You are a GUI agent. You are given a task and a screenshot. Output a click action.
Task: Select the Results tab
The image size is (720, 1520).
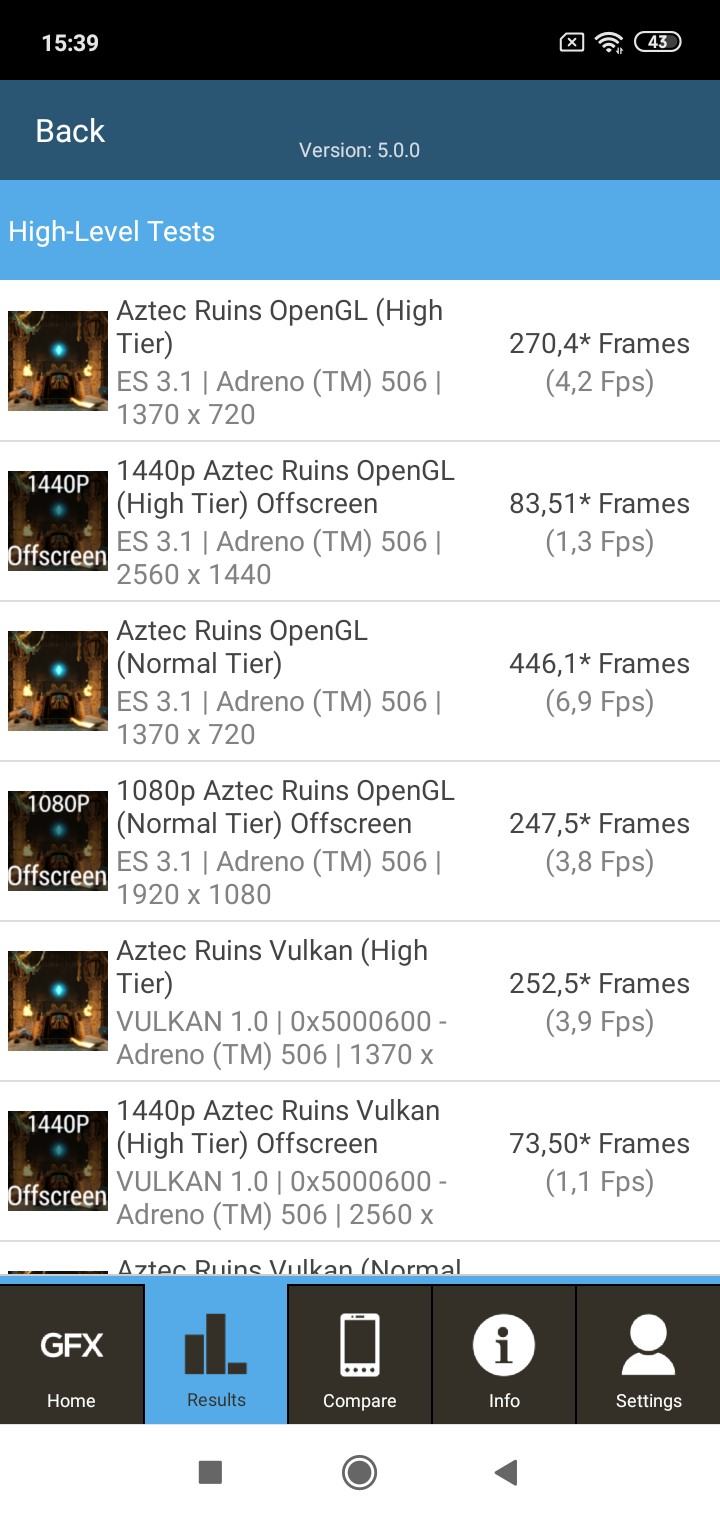tap(216, 1355)
